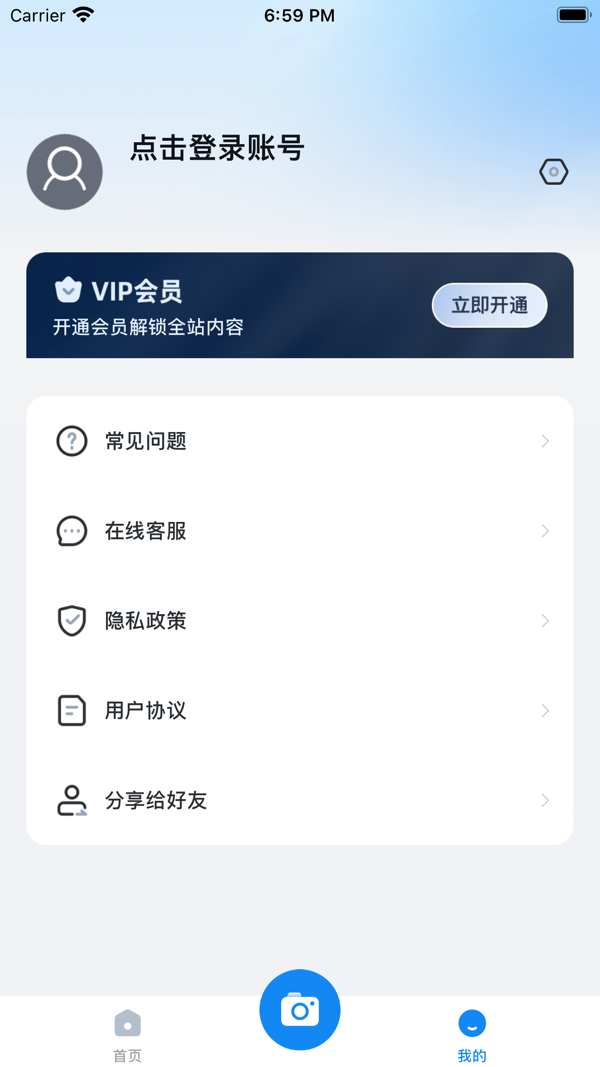600x1067 pixels.
Task: Select 分享给好友 to share with friends
Action: click(x=300, y=801)
